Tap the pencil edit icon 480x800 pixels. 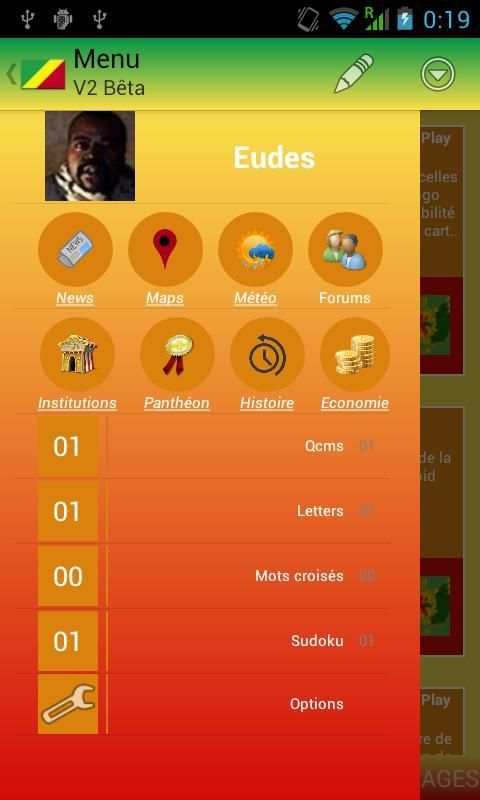tap(353, 73)
